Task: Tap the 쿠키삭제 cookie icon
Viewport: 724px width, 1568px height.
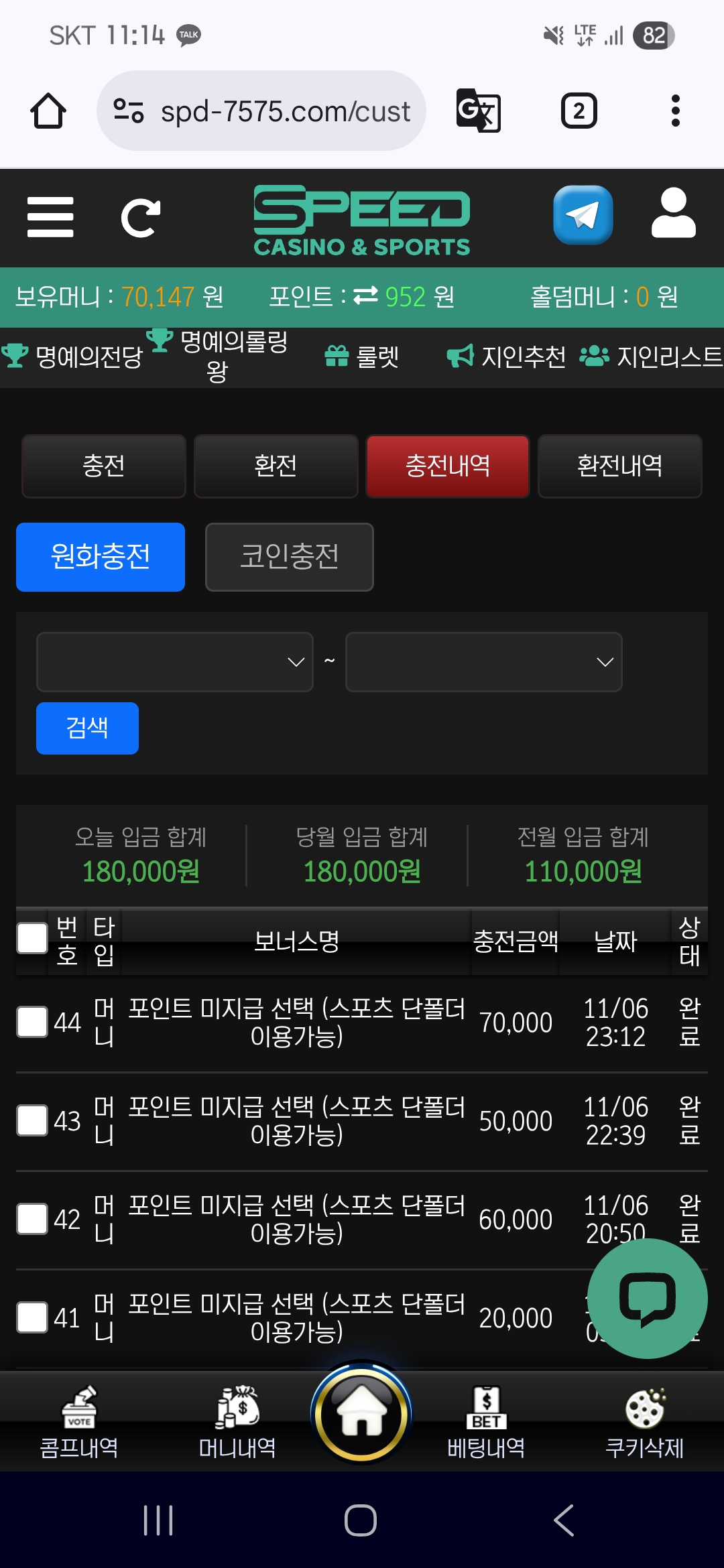Action: click(646, 1407)
